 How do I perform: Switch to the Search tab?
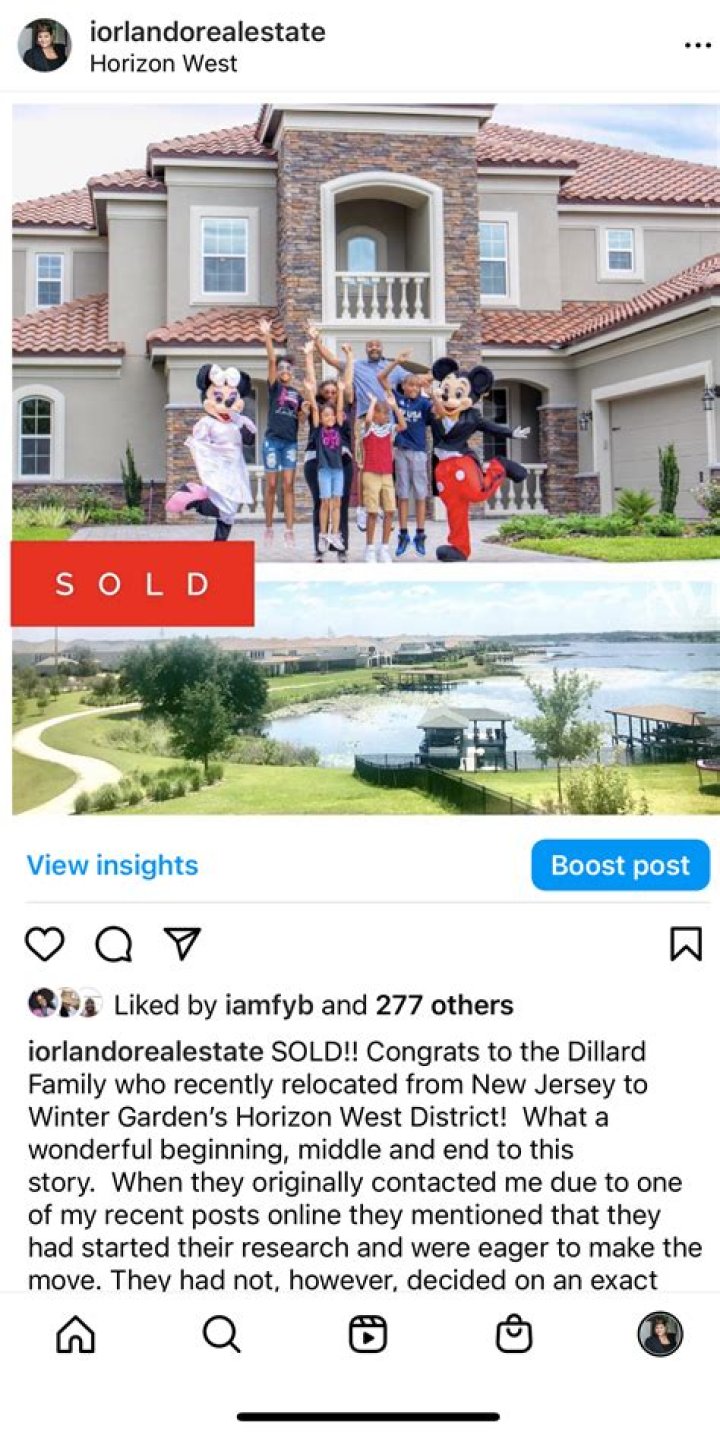tap(221, 1334)
